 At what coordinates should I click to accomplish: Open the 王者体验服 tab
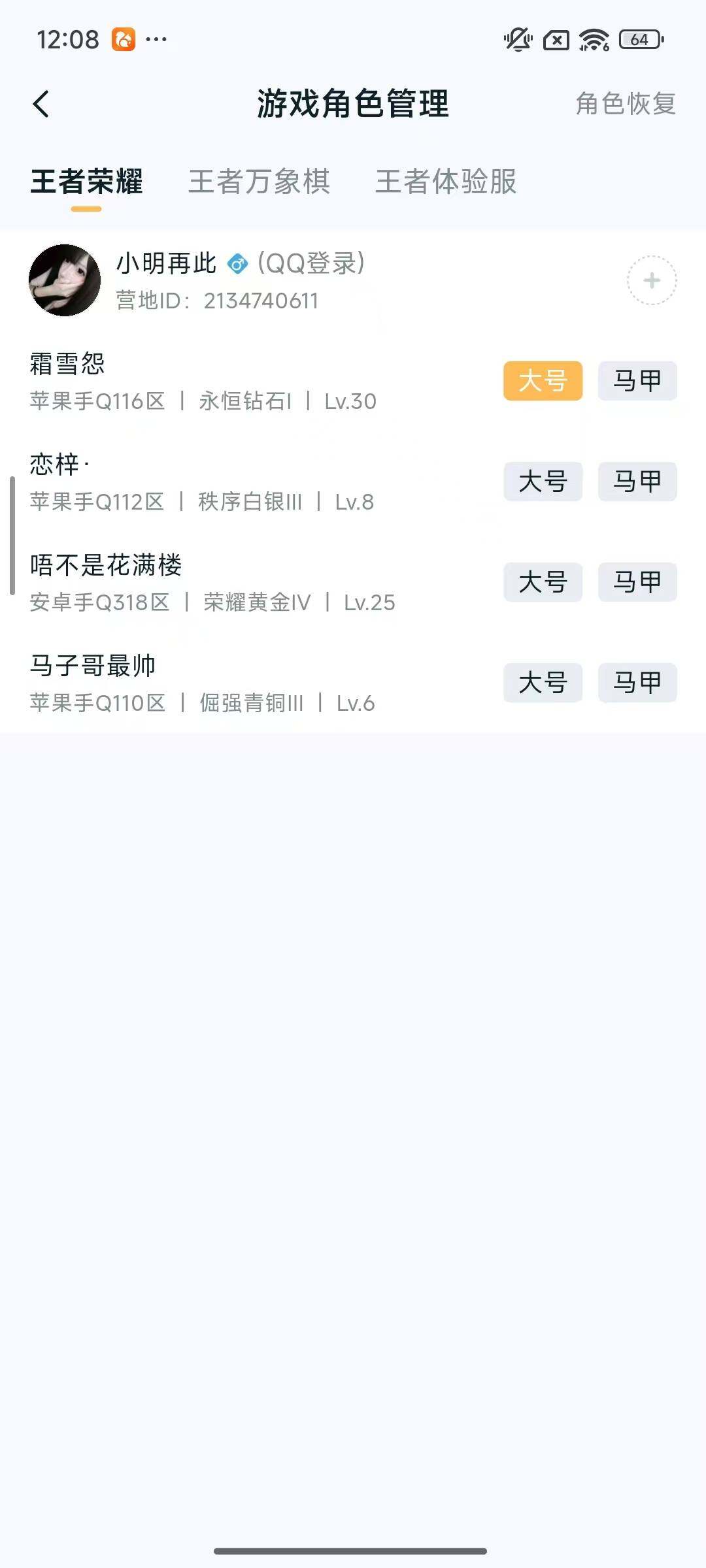click(446, 184)
